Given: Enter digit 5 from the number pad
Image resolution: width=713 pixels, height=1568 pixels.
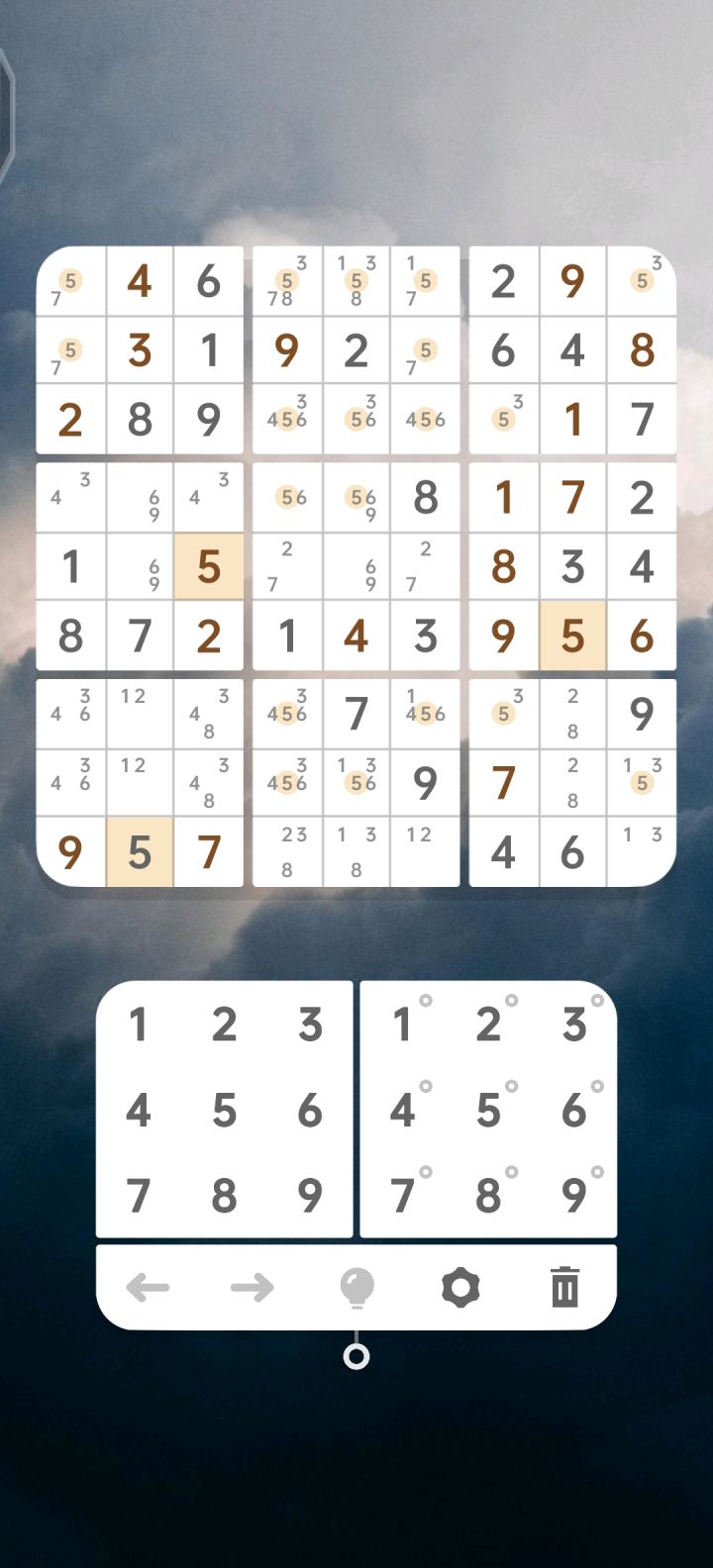Looking at the screenshot, I should coord(225,1112).
